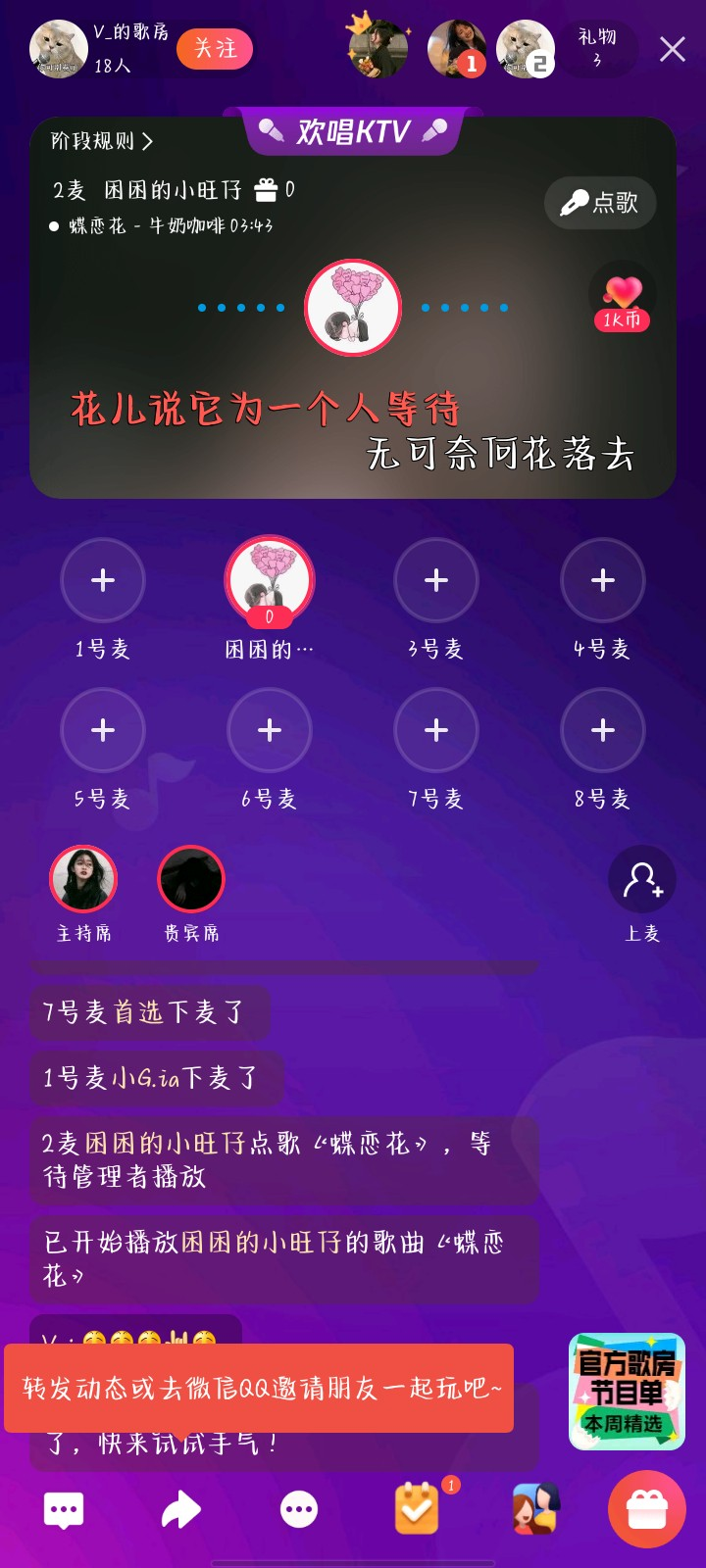
Task: Open 官方歌房节目单 weekly picks banner
Action: 627,1391
